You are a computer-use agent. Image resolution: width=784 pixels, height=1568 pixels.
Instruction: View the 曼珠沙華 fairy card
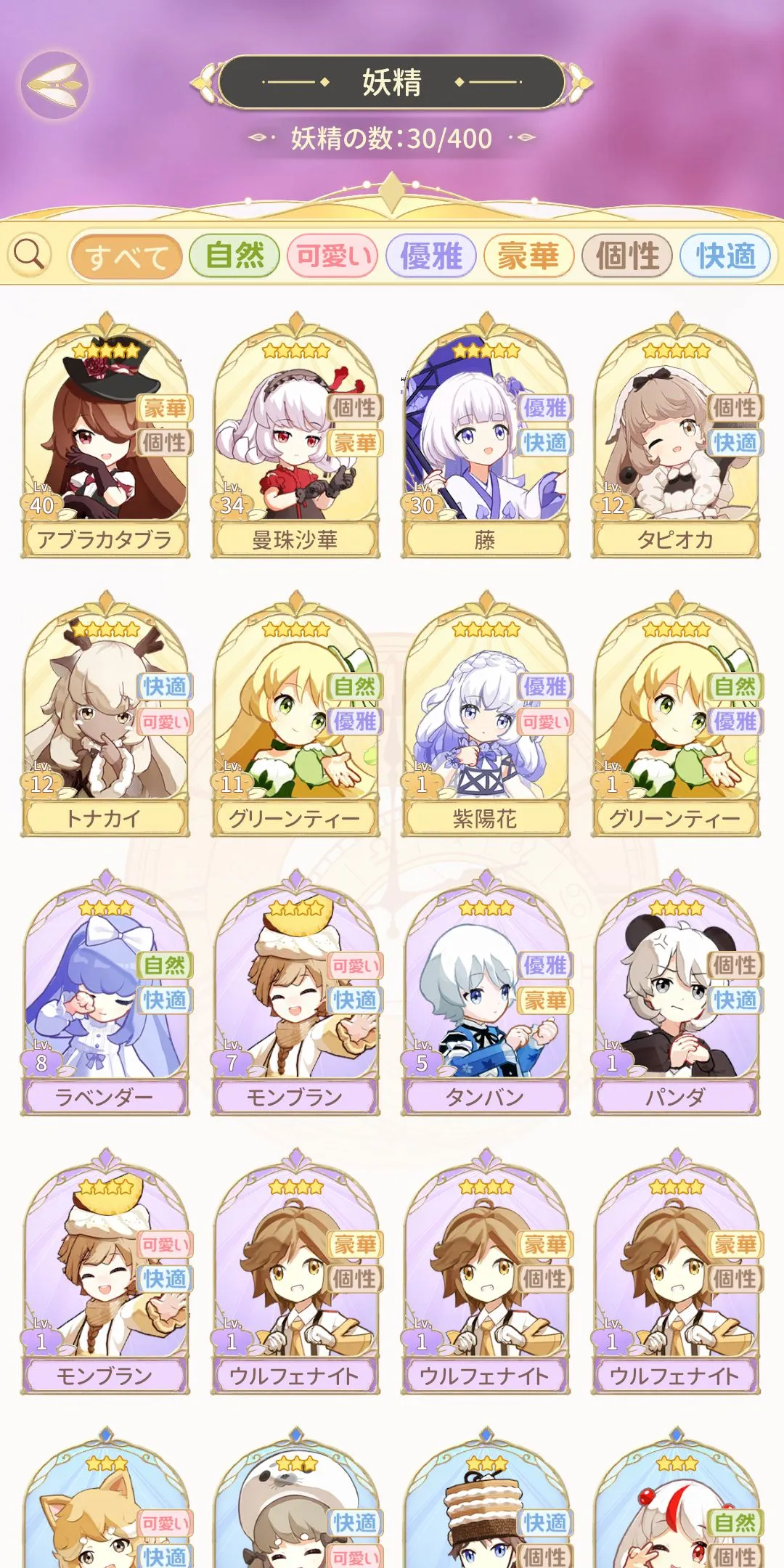tap(295, 443)
